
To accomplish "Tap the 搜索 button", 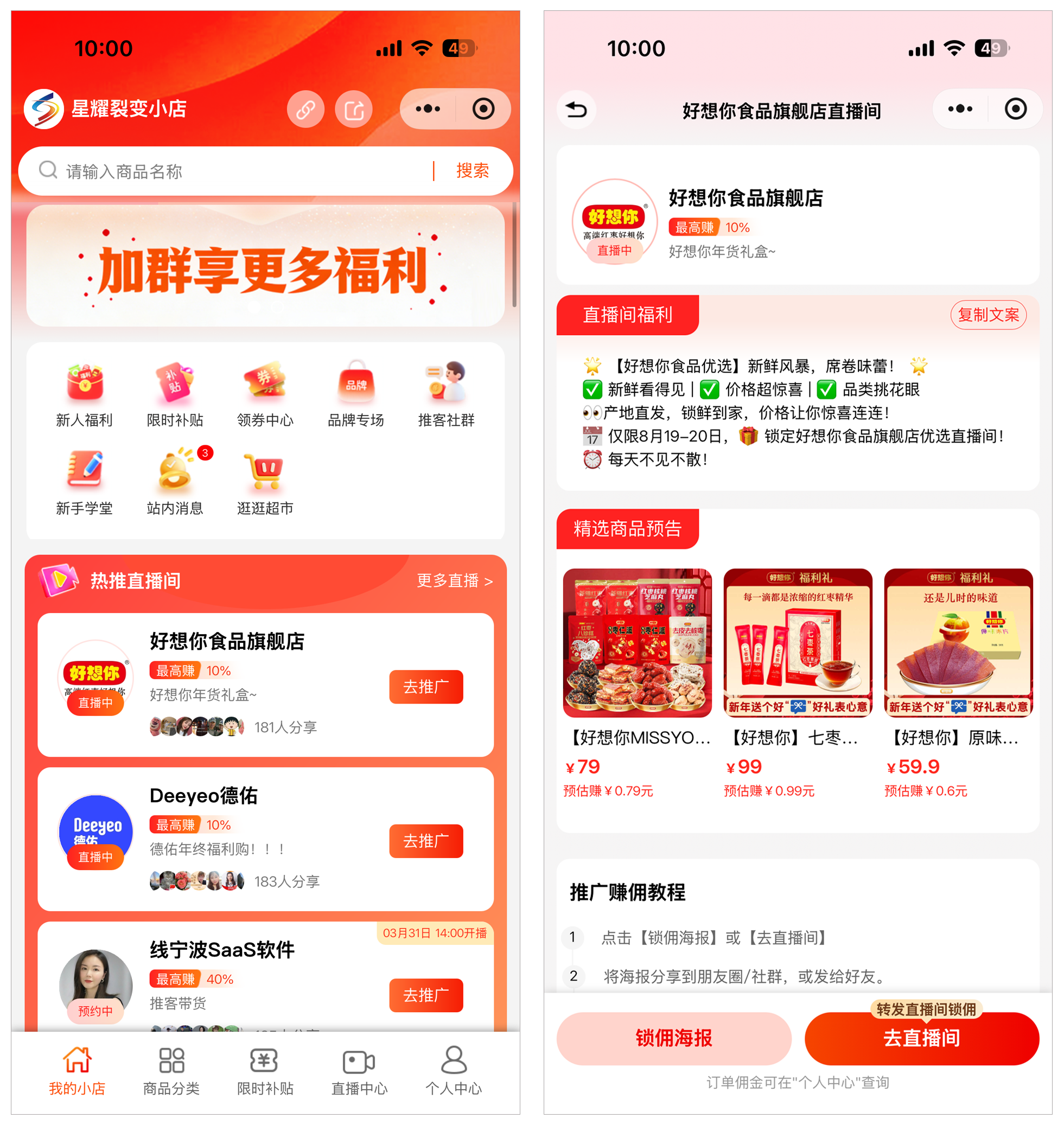I will (473, 171).
